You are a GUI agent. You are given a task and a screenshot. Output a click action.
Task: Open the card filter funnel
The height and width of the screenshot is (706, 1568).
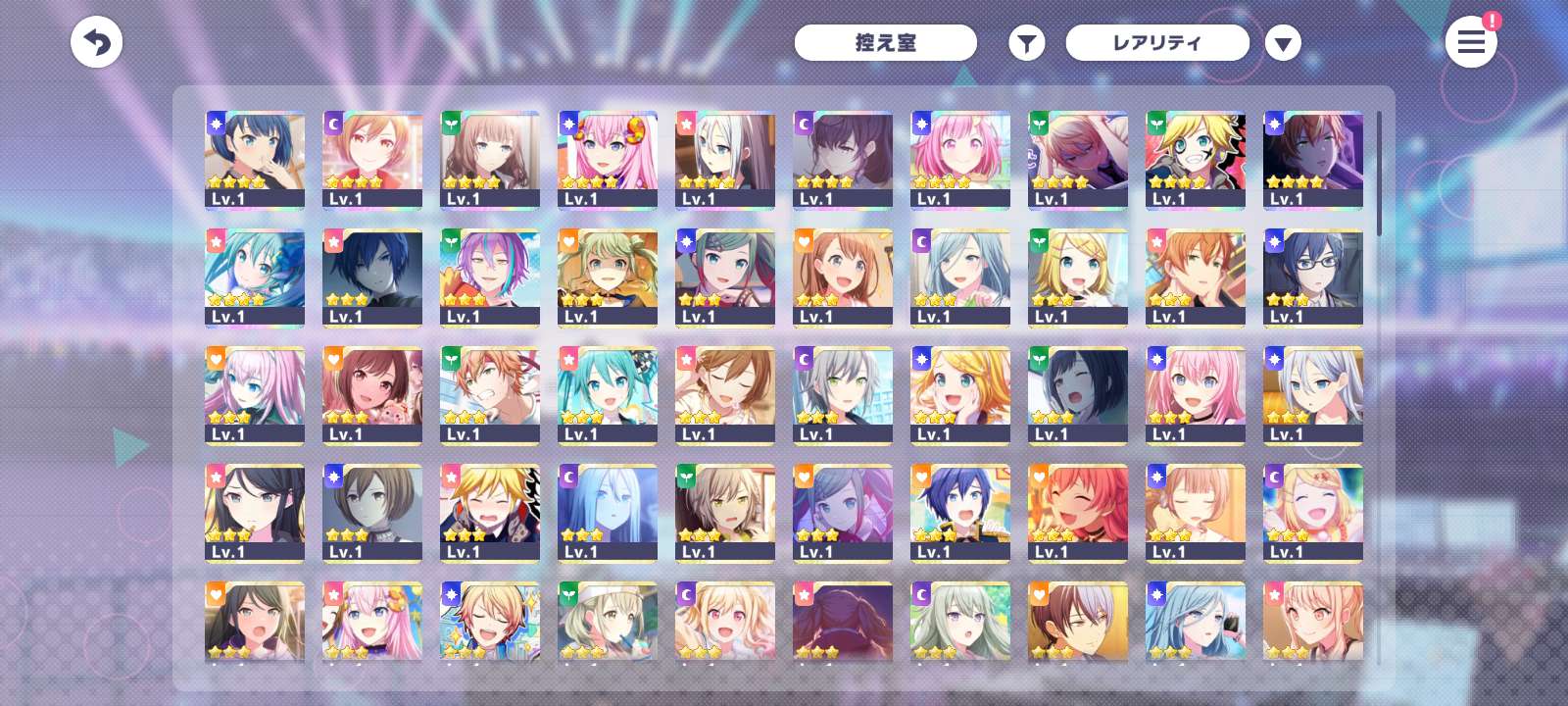(x=1026, y=43)
